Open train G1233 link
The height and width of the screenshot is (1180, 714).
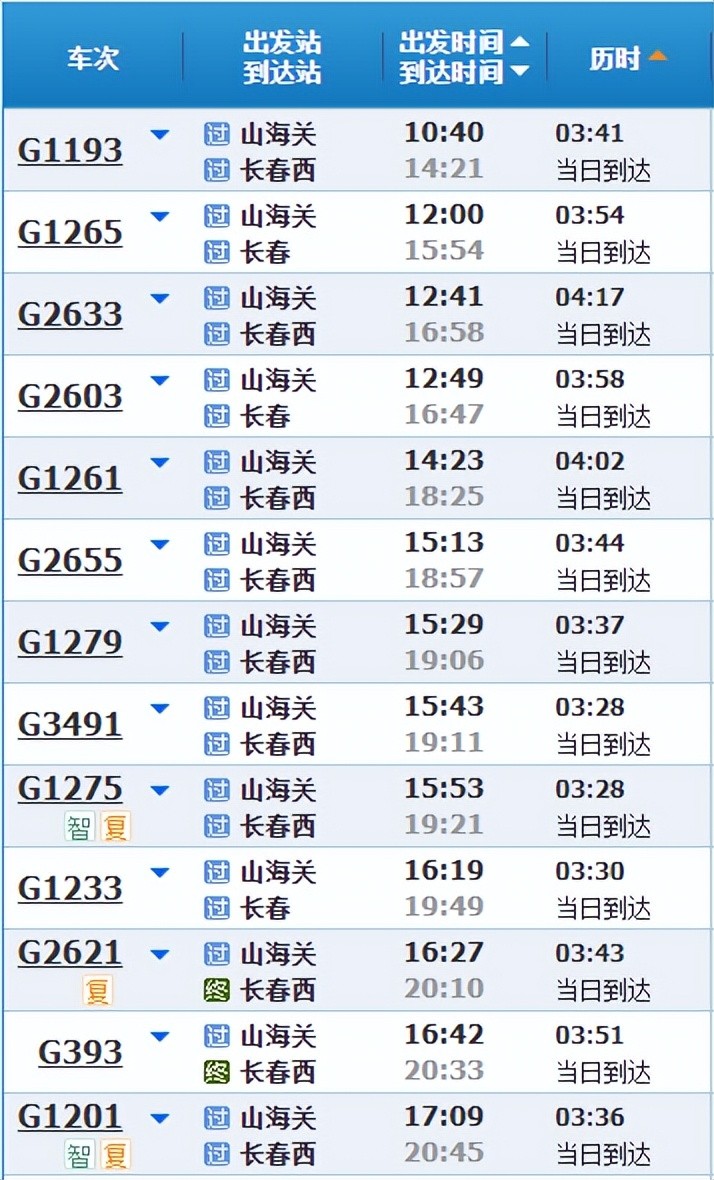click(70, 889)
